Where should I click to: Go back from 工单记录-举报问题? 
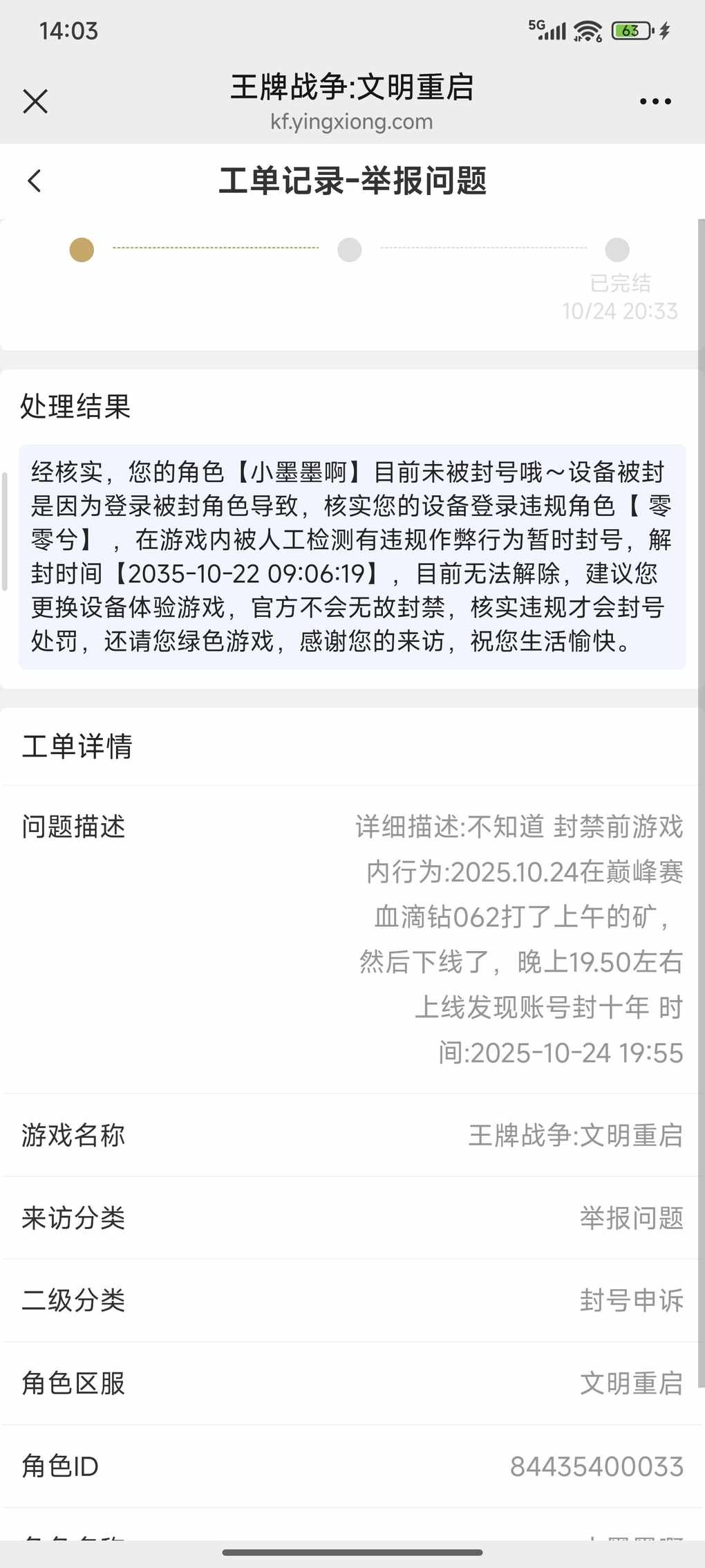(x=35, y=181)
